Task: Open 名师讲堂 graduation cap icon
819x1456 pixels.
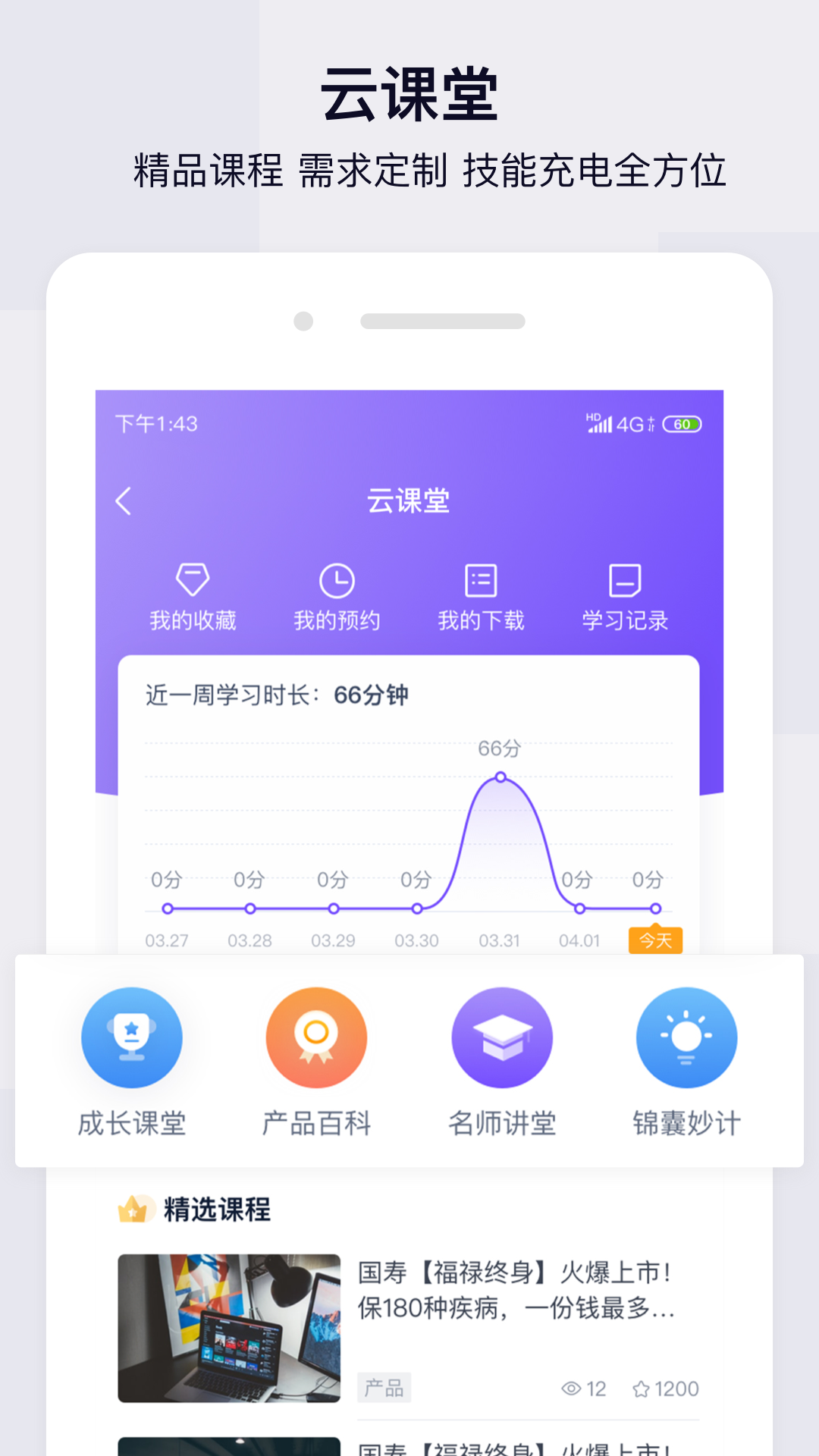Action: 502,1037
